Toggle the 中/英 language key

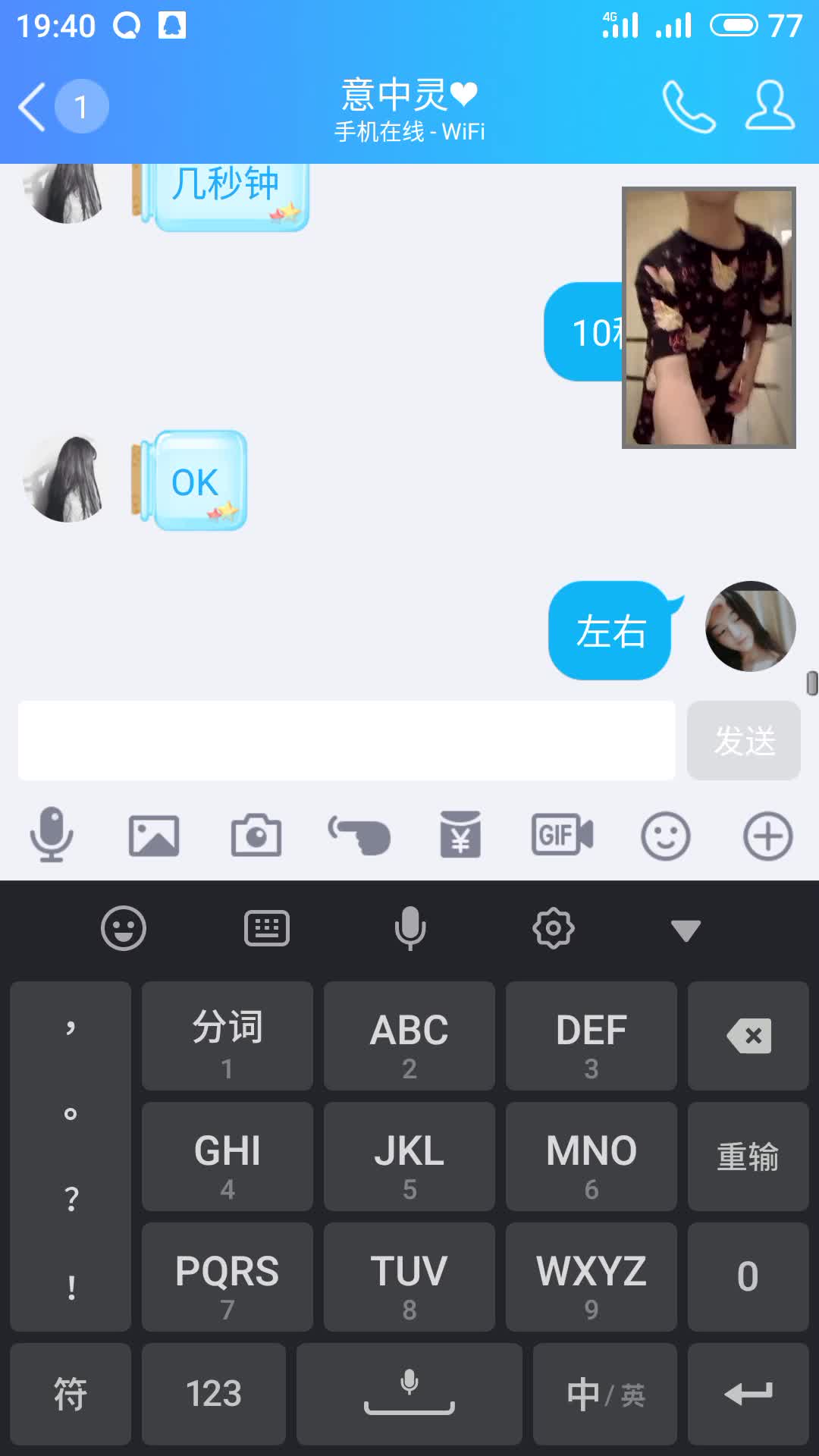[x=605, y=1394]
